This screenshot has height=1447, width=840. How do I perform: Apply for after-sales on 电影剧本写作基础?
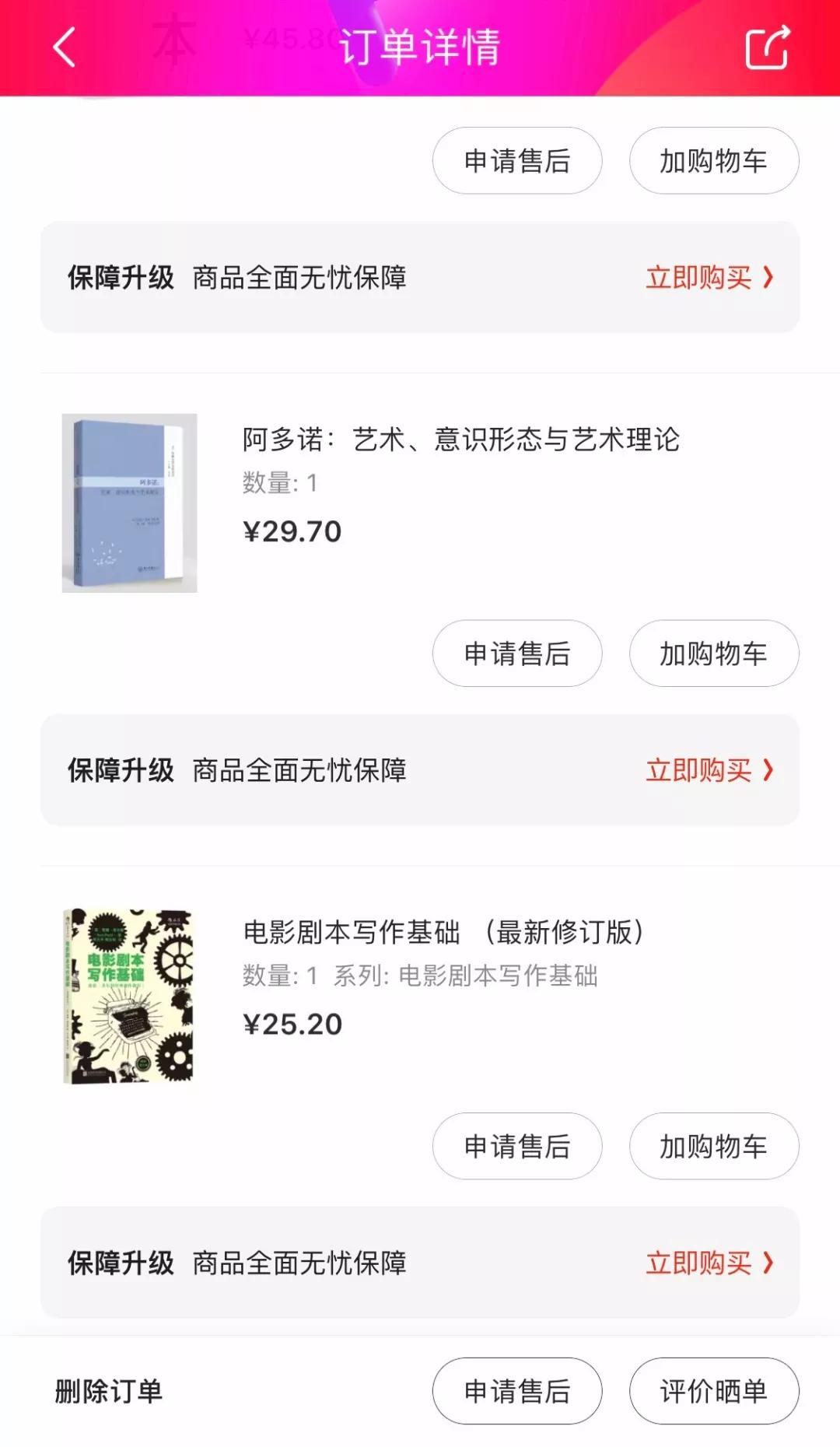(517, 1146)
